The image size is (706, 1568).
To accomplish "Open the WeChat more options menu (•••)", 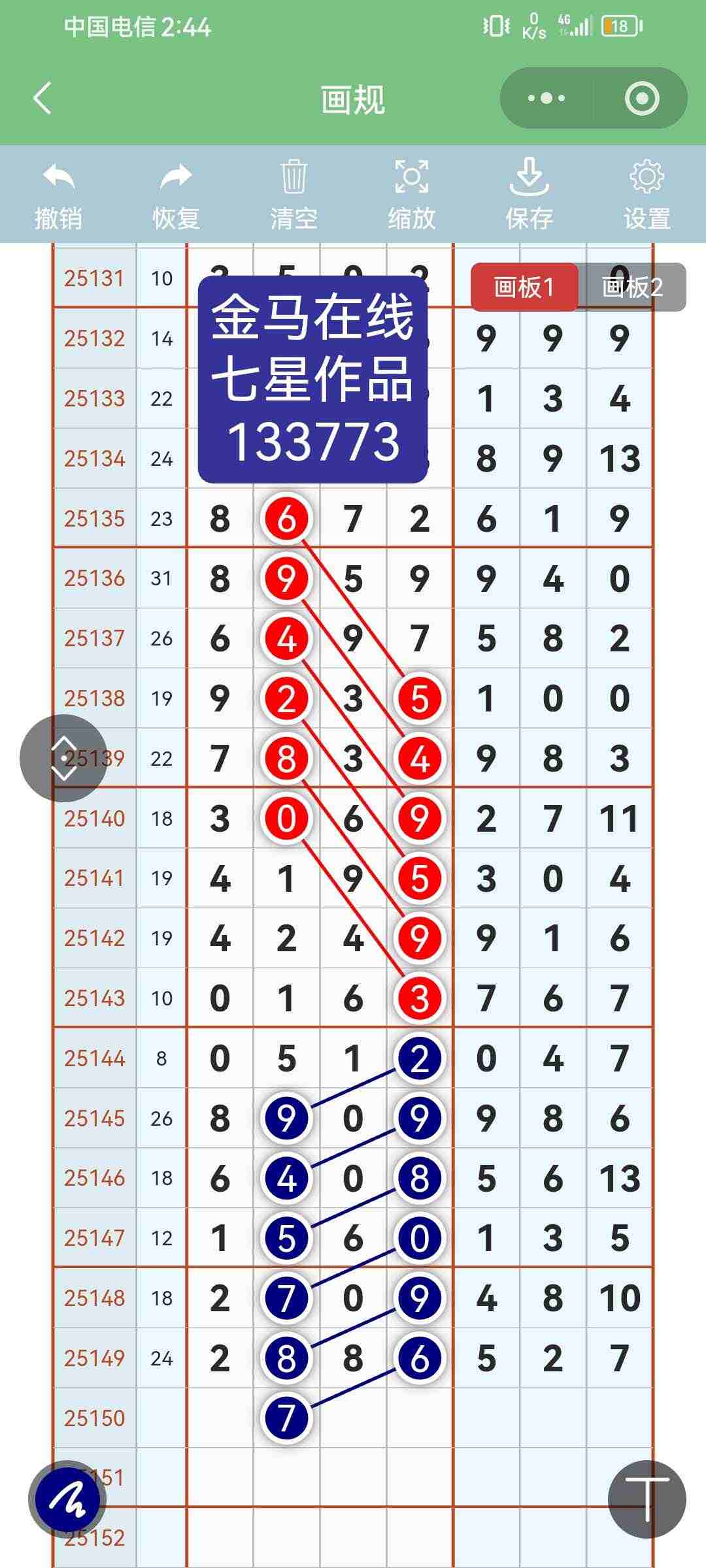I will coord(546,99).
